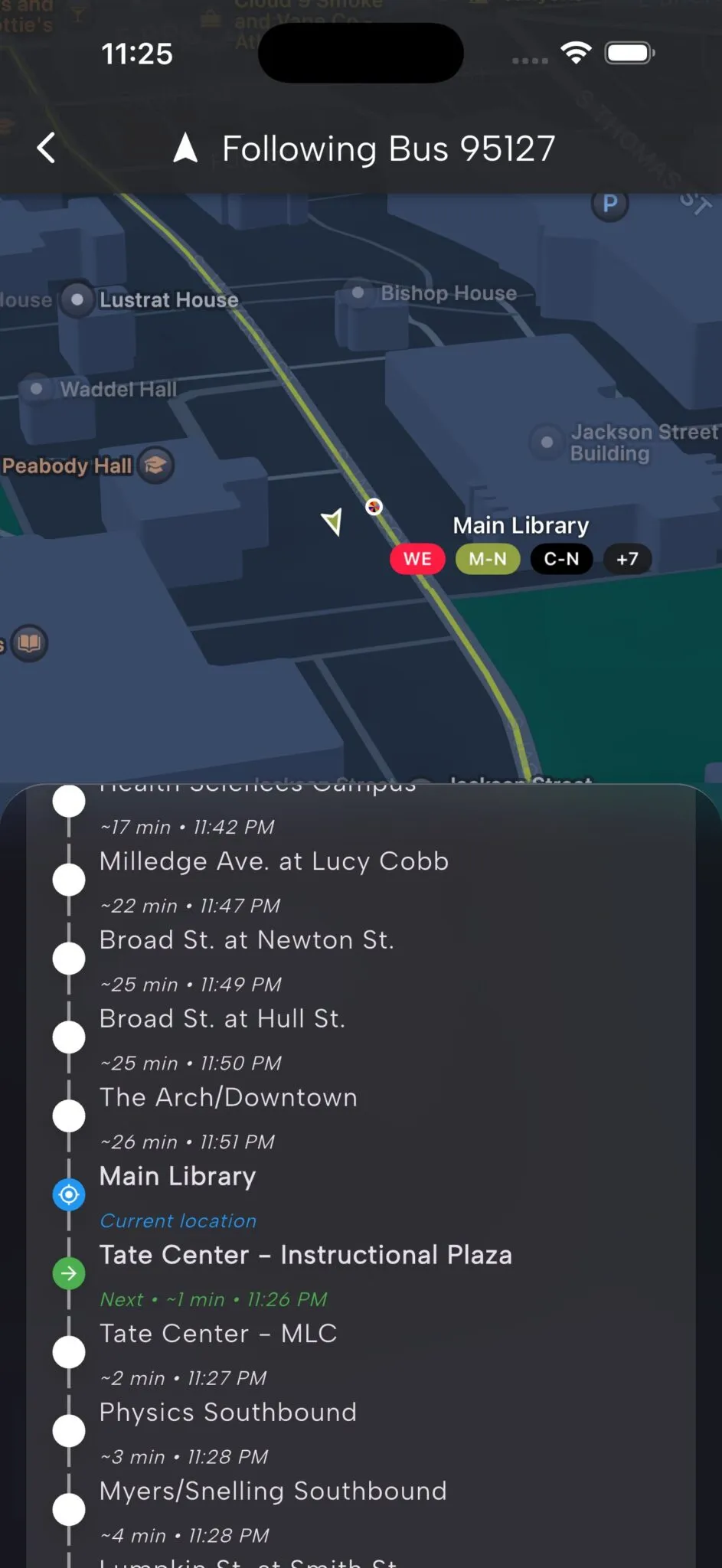This screenshot has width=722, height=1568.
Task: Select the Jackson Street Building map marker
Action: 546,442
